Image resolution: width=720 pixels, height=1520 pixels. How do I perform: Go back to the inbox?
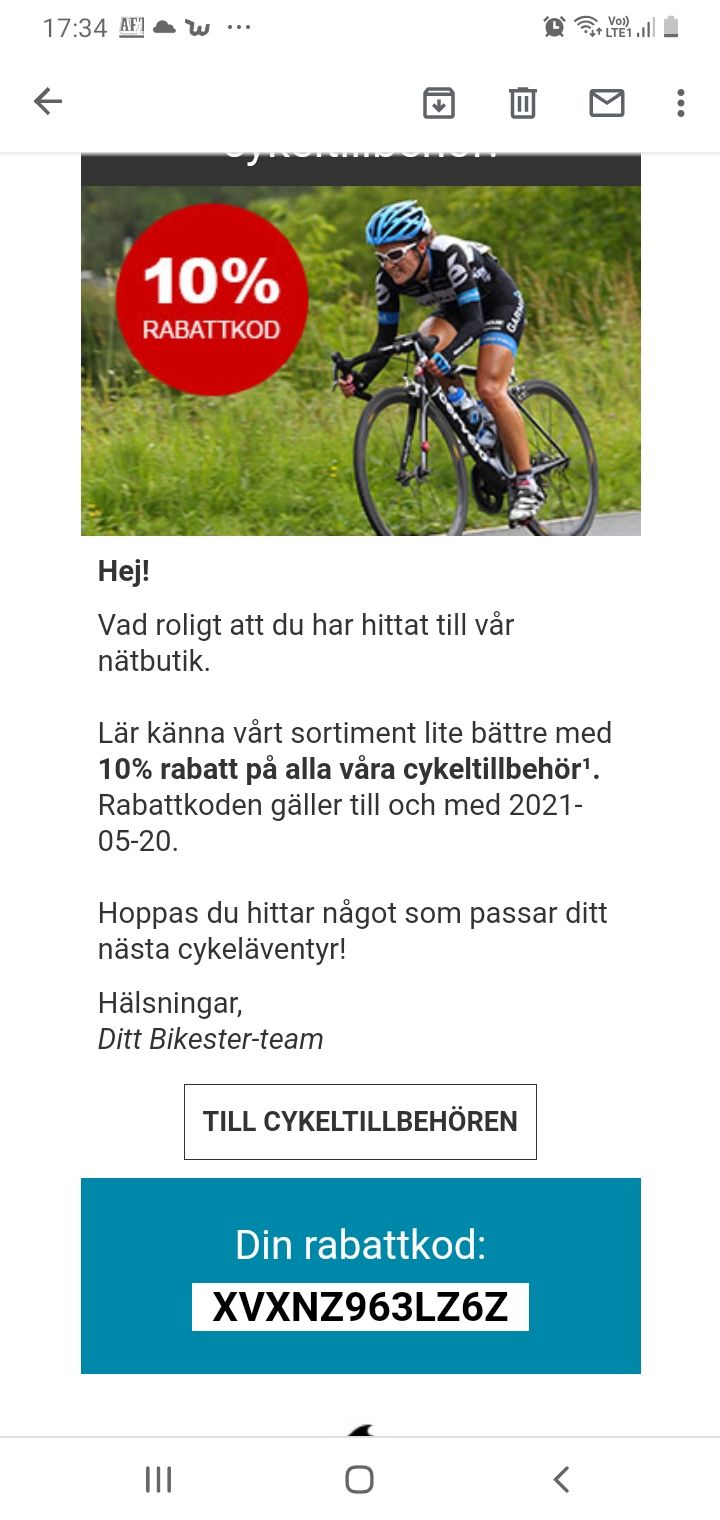coord(48,102)
